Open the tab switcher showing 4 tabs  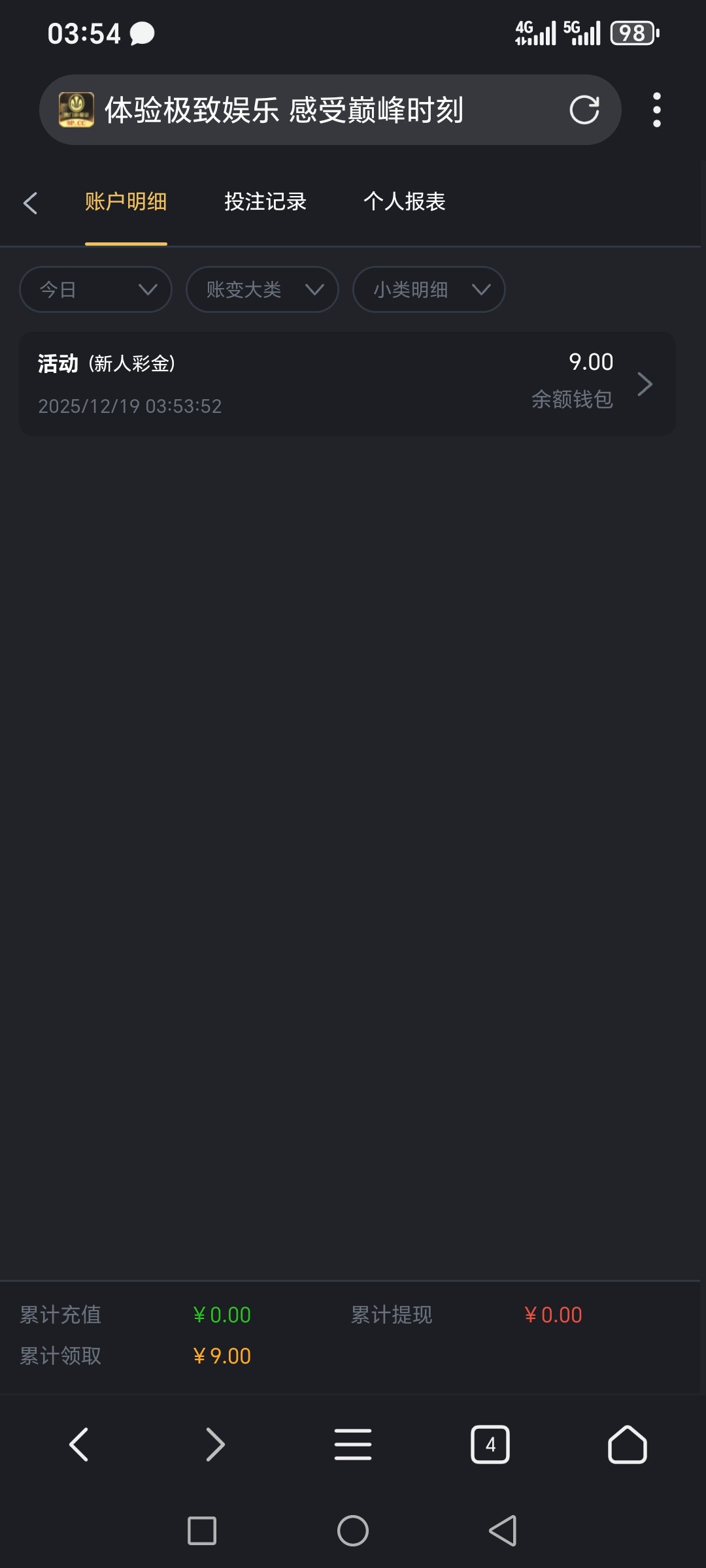coord(490,1445)
